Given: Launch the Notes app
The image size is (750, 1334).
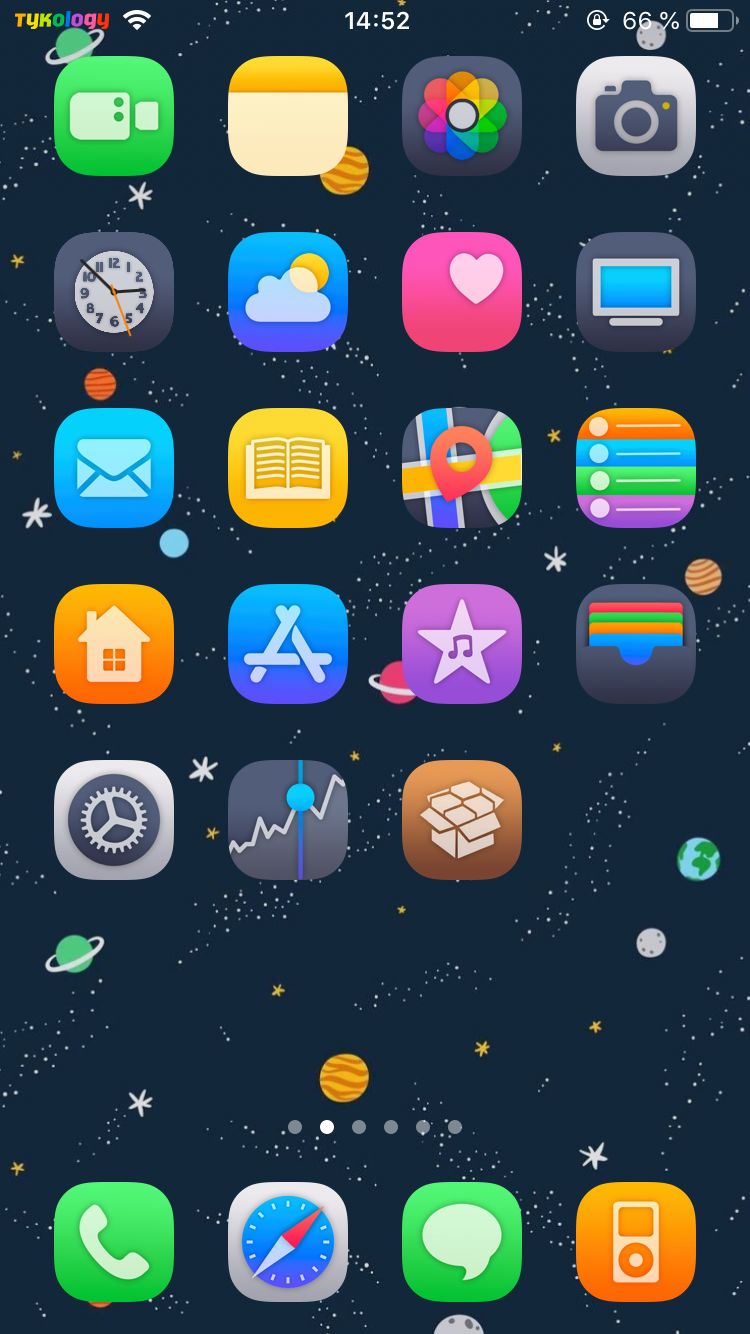Looking at the screenshot, I should [288, 116].
